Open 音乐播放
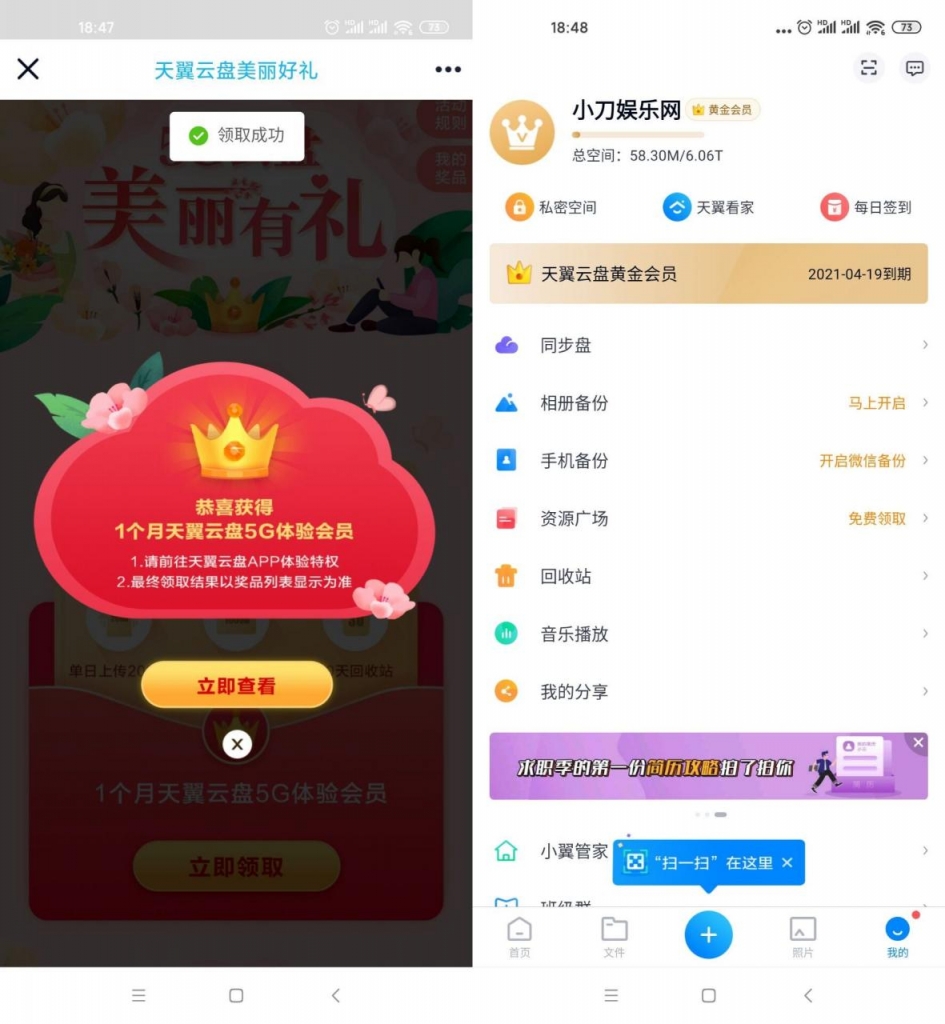Viewport: 945px width, 1024px height. pyautogui.click(x=708, y=634)
